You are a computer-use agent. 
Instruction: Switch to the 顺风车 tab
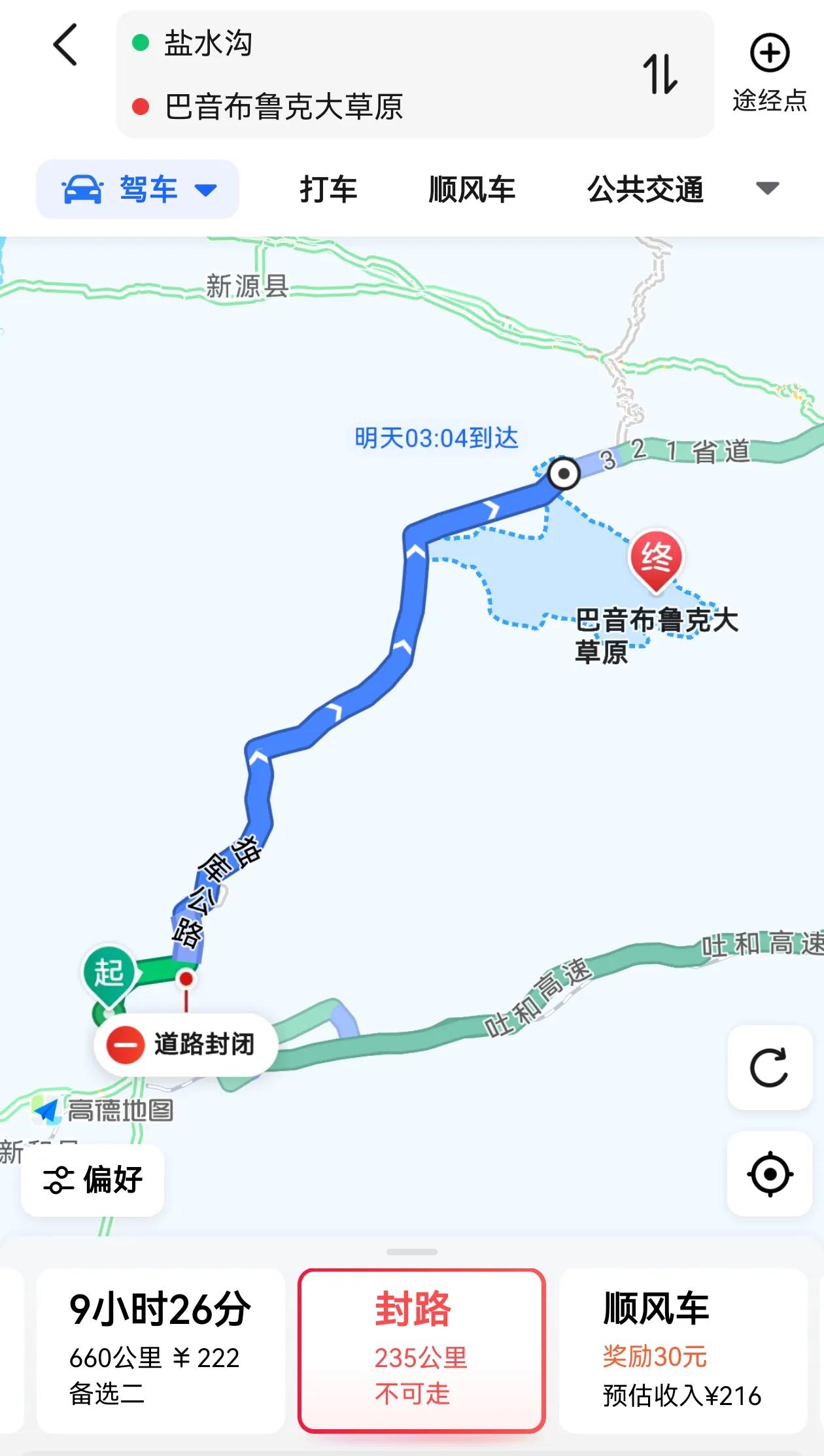click(472, 190)
